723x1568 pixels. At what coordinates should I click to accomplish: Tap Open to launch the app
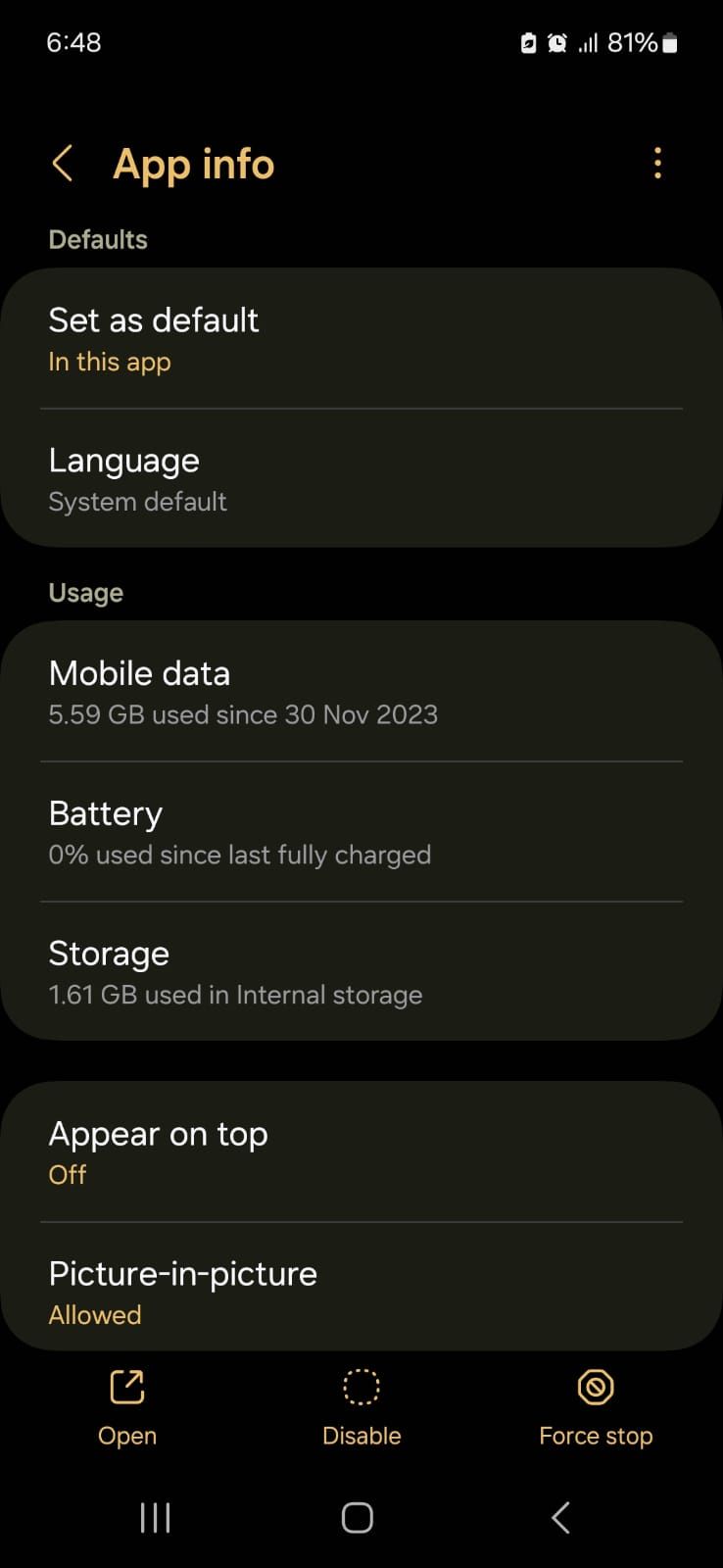[127, 1408]
